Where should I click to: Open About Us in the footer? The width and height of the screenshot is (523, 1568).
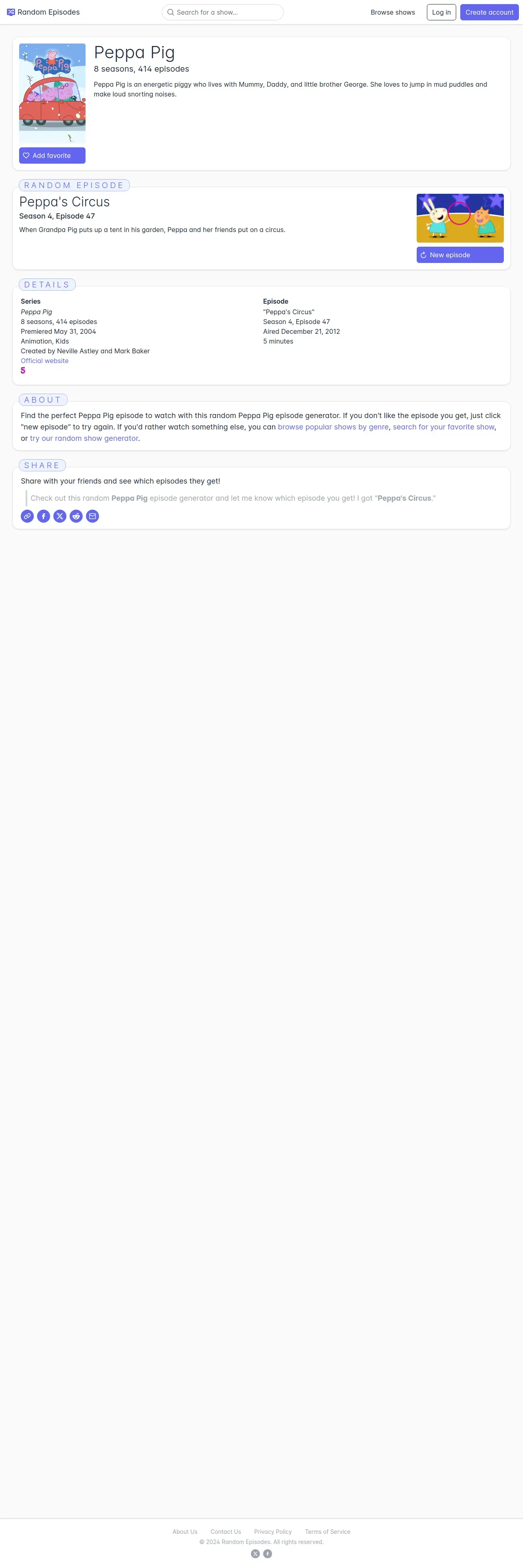[185, 1531]
